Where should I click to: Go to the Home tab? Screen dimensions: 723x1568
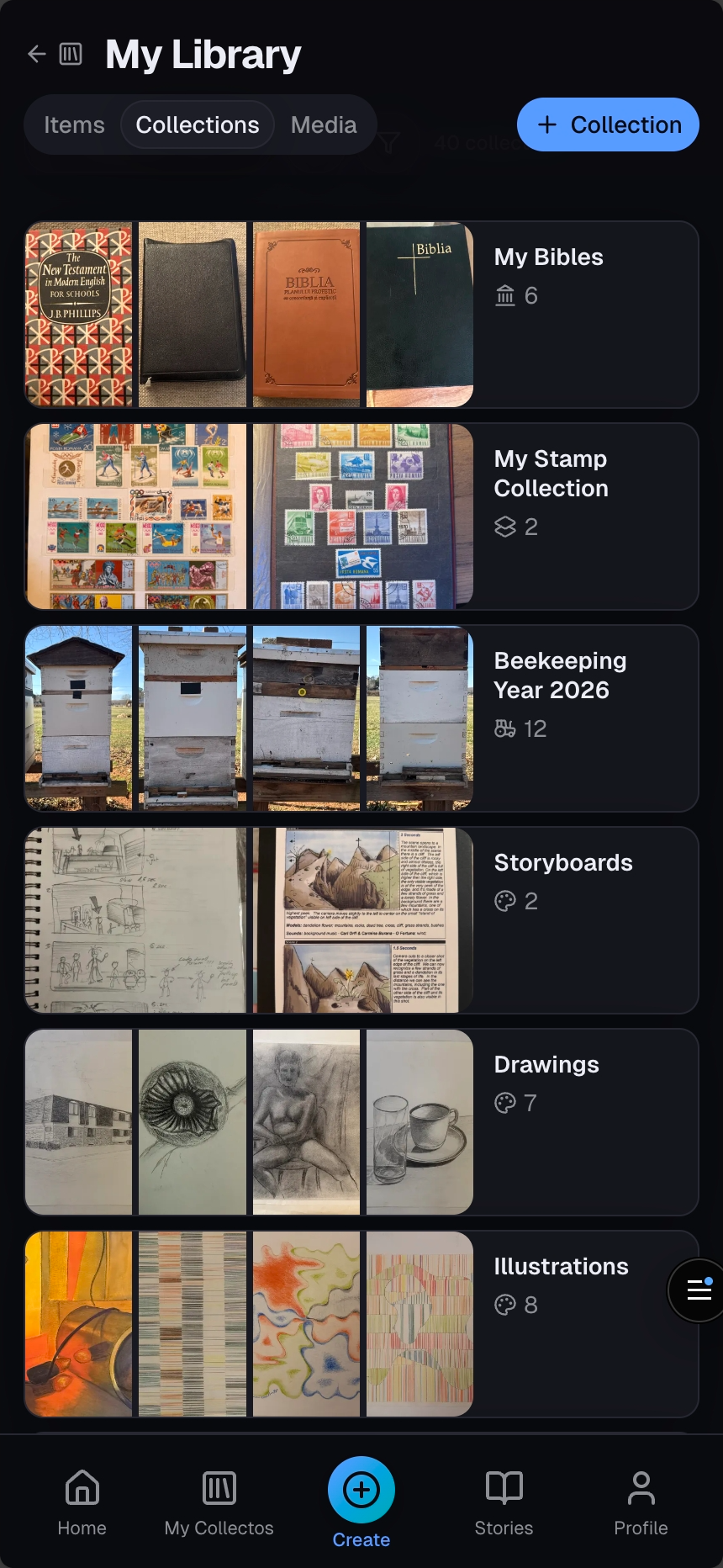pos(82,1502)
